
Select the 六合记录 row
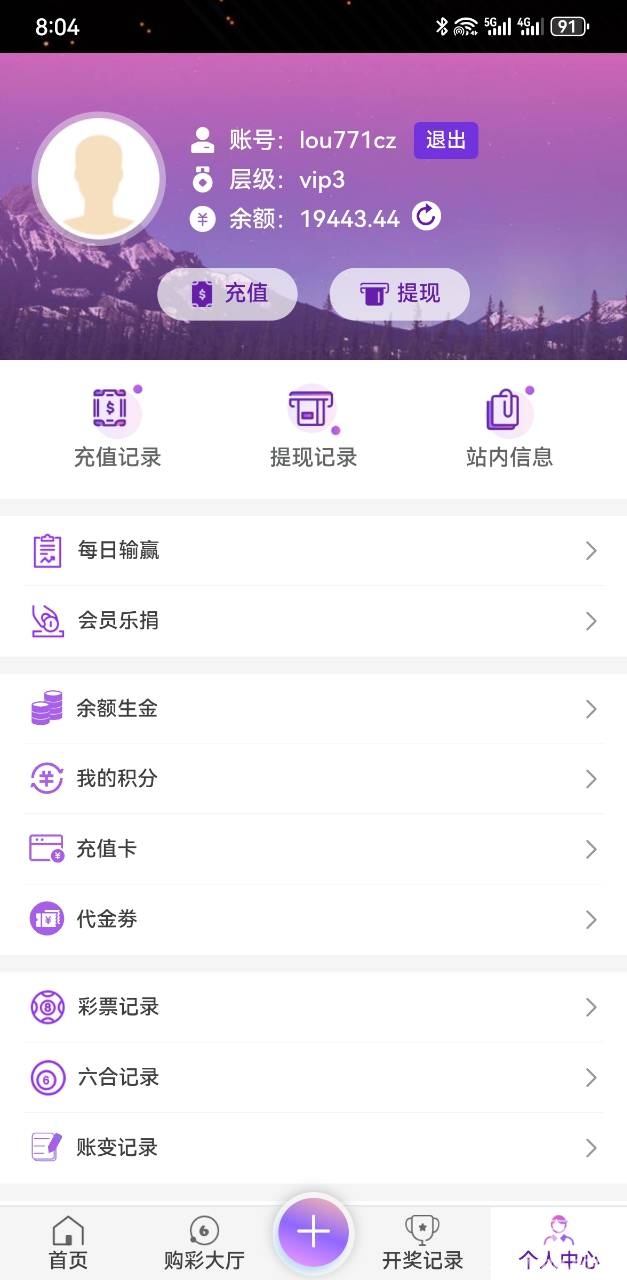tap(313, 1077)
